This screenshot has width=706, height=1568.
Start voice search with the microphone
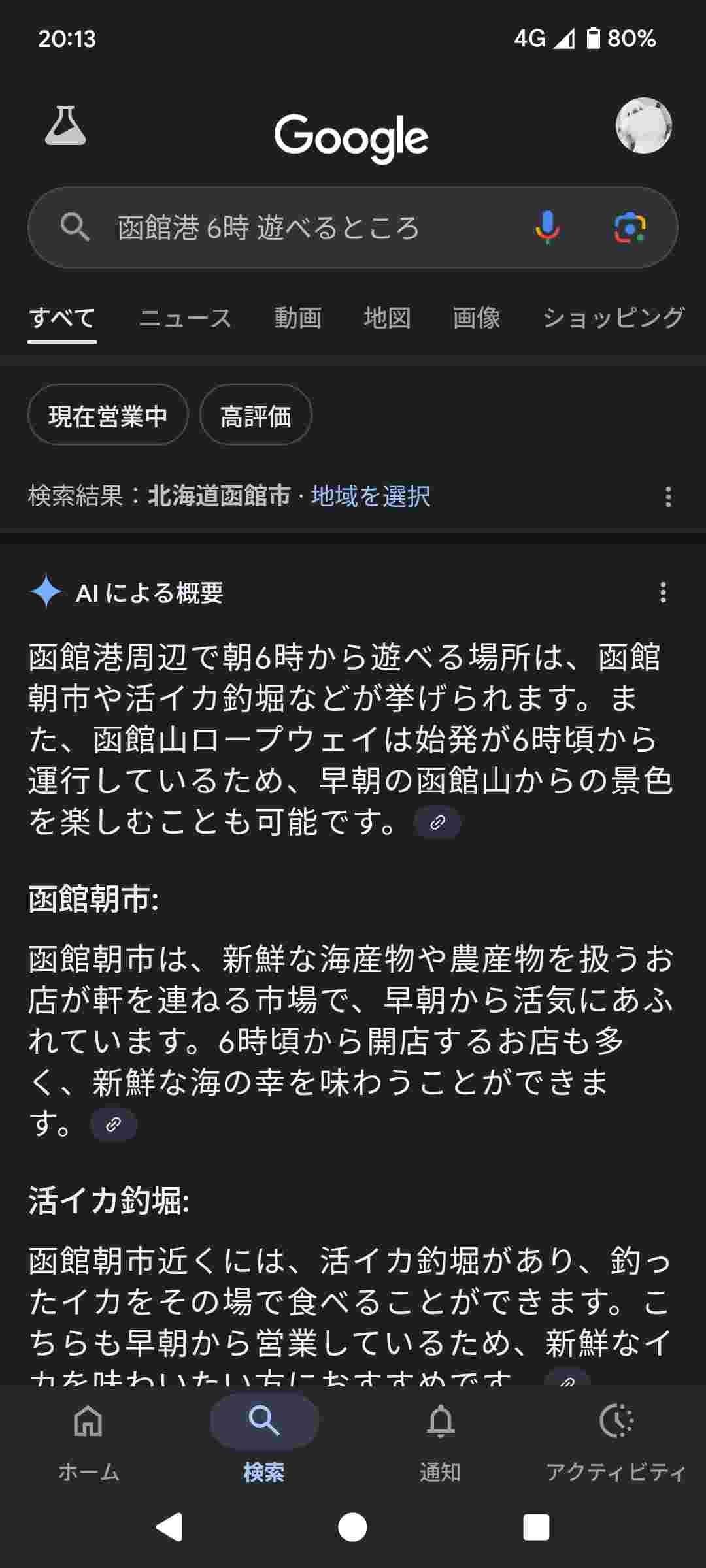(x=547, y=227)
